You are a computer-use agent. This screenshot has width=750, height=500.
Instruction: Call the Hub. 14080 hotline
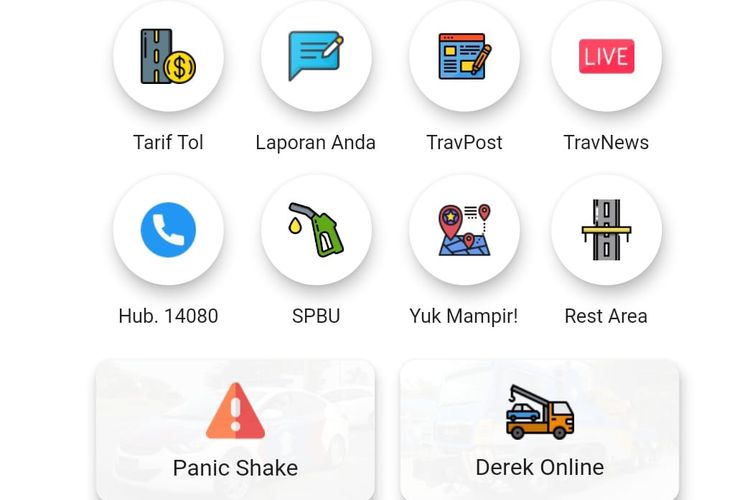pos(168,230)
